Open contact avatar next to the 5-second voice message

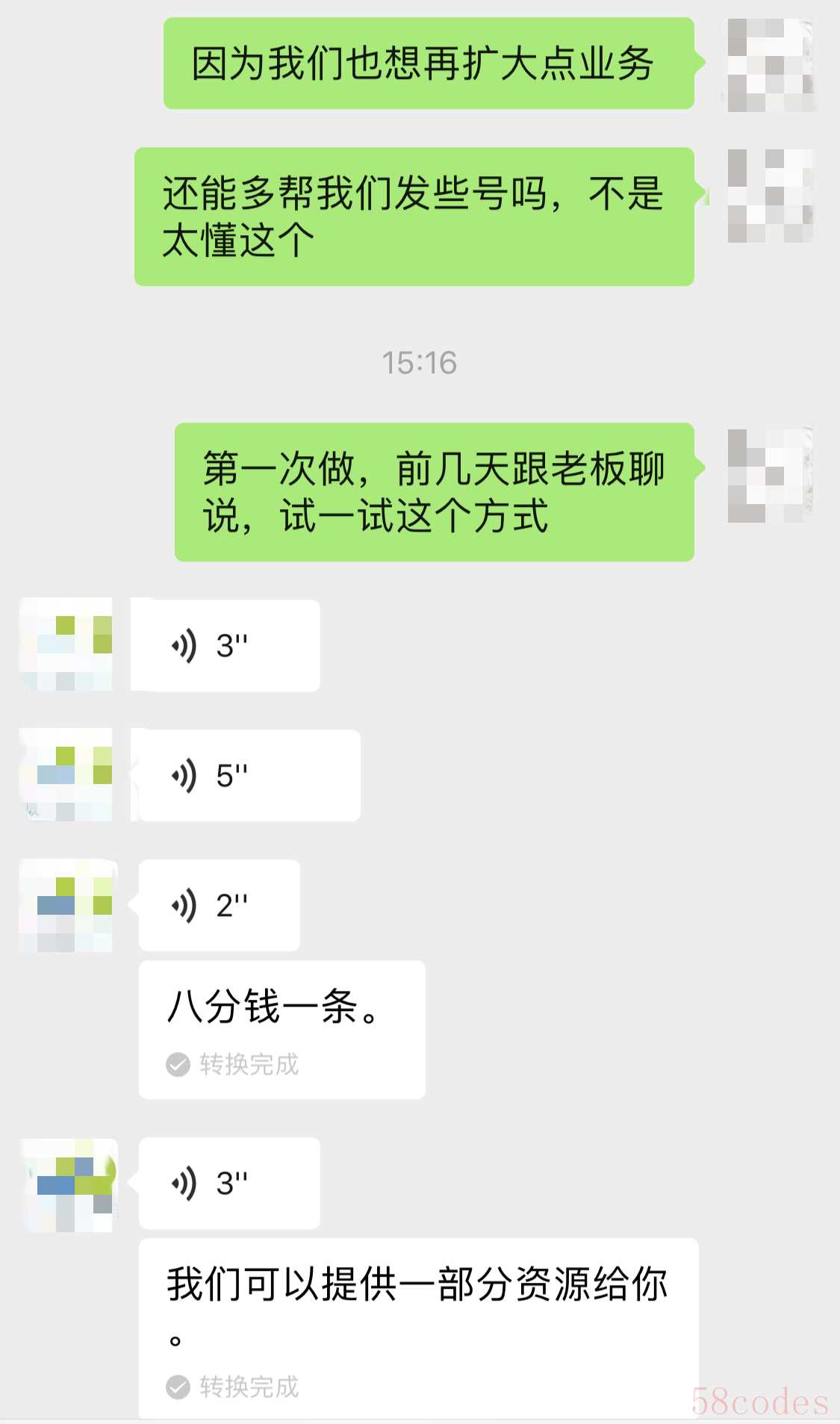click(66, 775)
